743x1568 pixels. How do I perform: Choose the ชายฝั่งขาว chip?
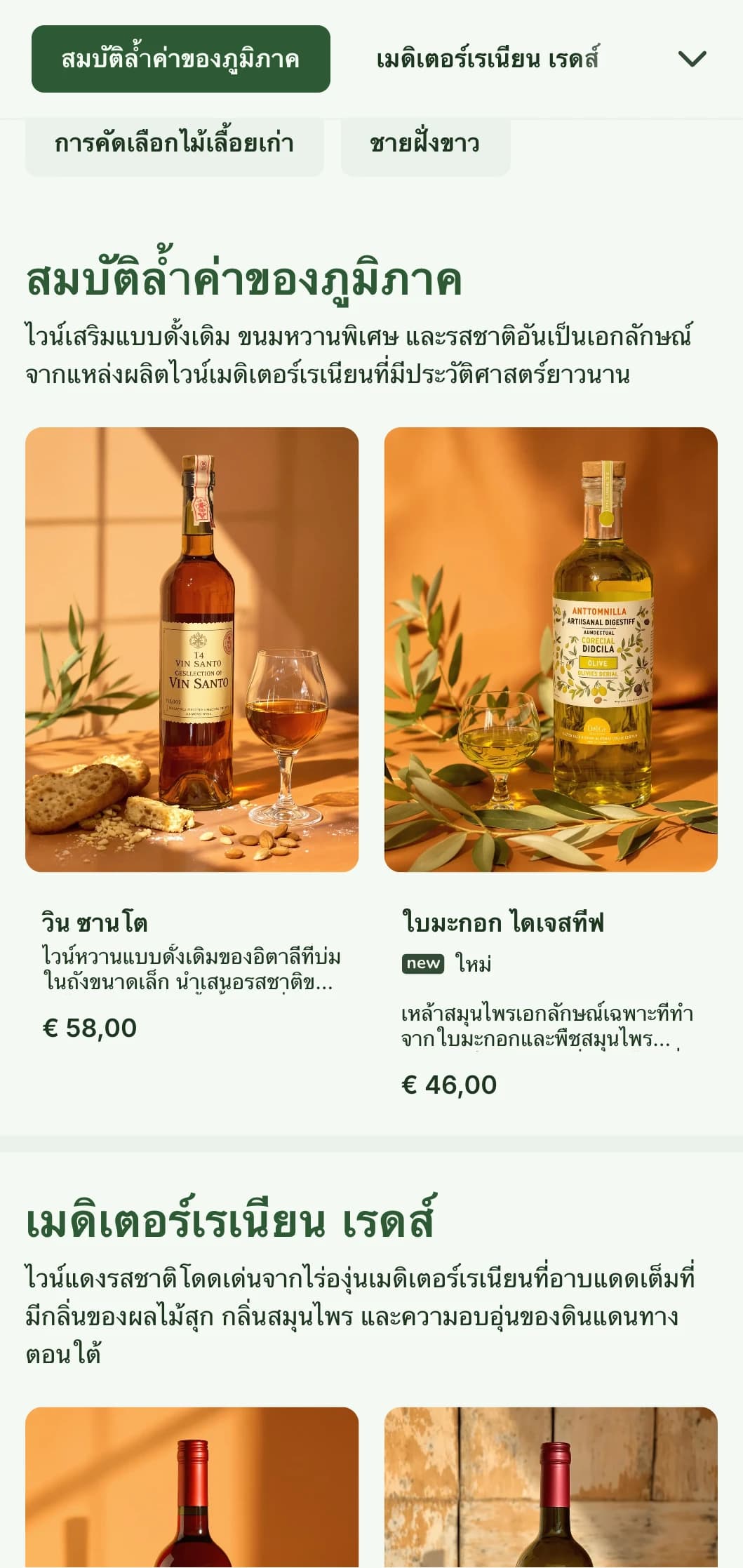424,145
